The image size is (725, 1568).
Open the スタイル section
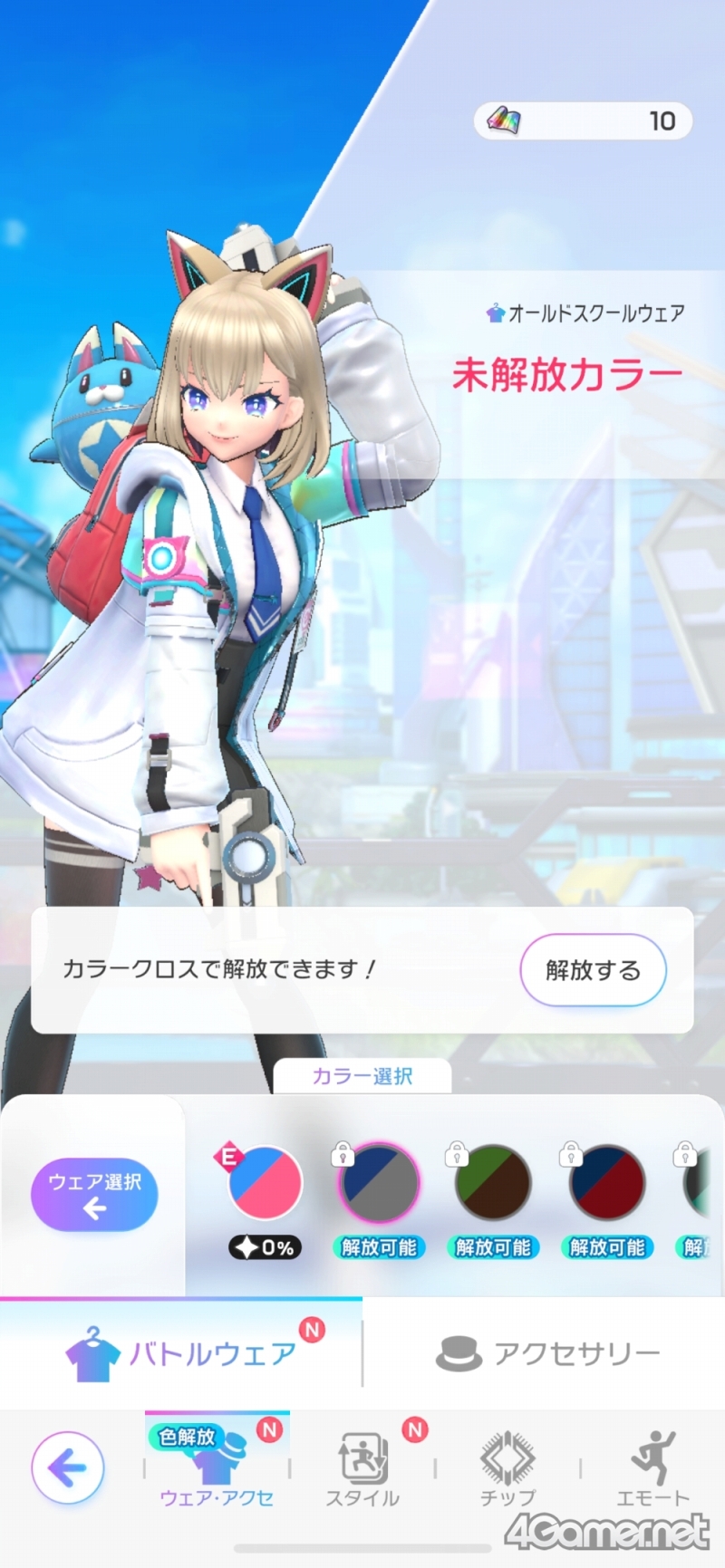tap(363, 1467)
